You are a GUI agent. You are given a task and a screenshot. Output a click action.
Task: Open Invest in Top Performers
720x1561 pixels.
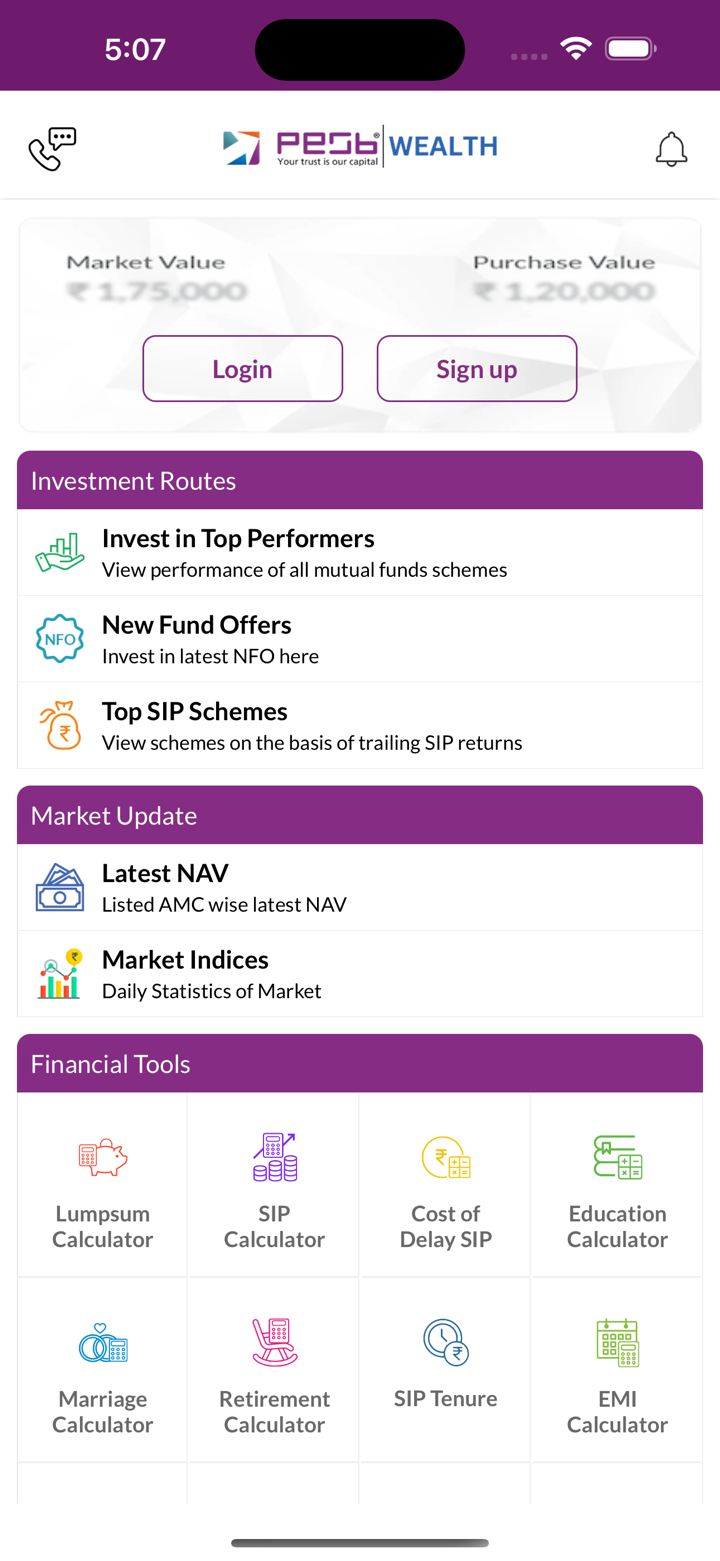click(x=359, y=553)
